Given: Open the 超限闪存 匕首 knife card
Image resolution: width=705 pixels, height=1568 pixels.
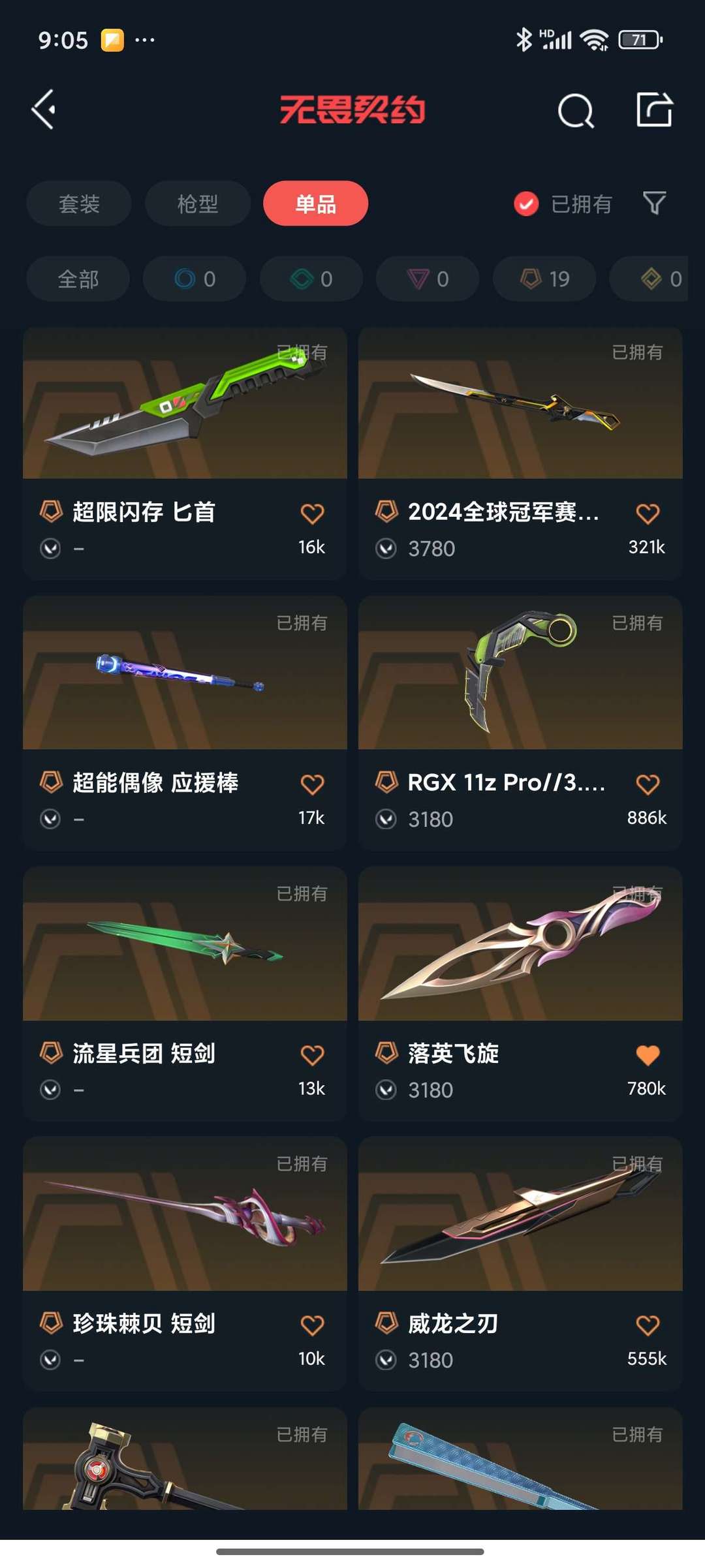Looking at the screenshot, I should (185, 453).
